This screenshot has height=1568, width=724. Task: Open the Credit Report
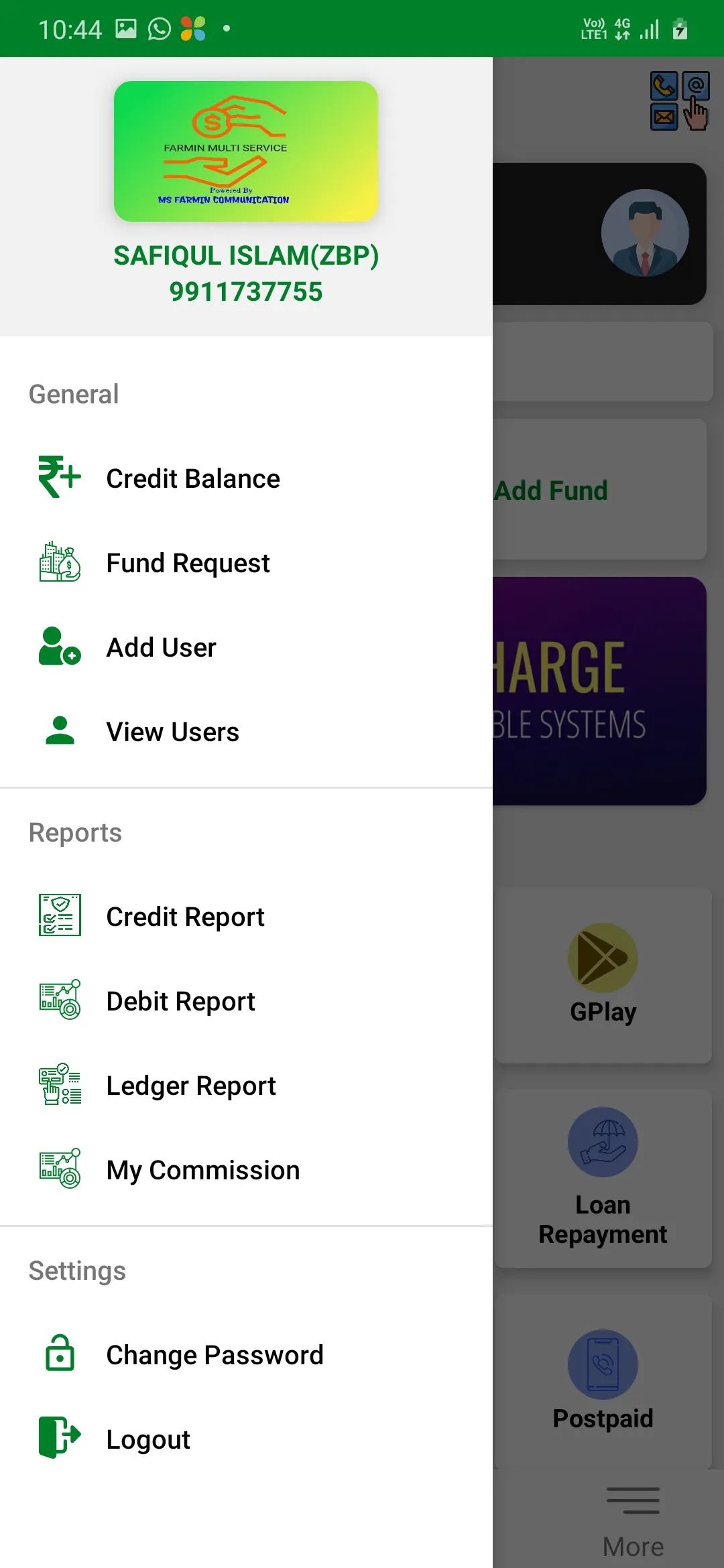(185, 917)
